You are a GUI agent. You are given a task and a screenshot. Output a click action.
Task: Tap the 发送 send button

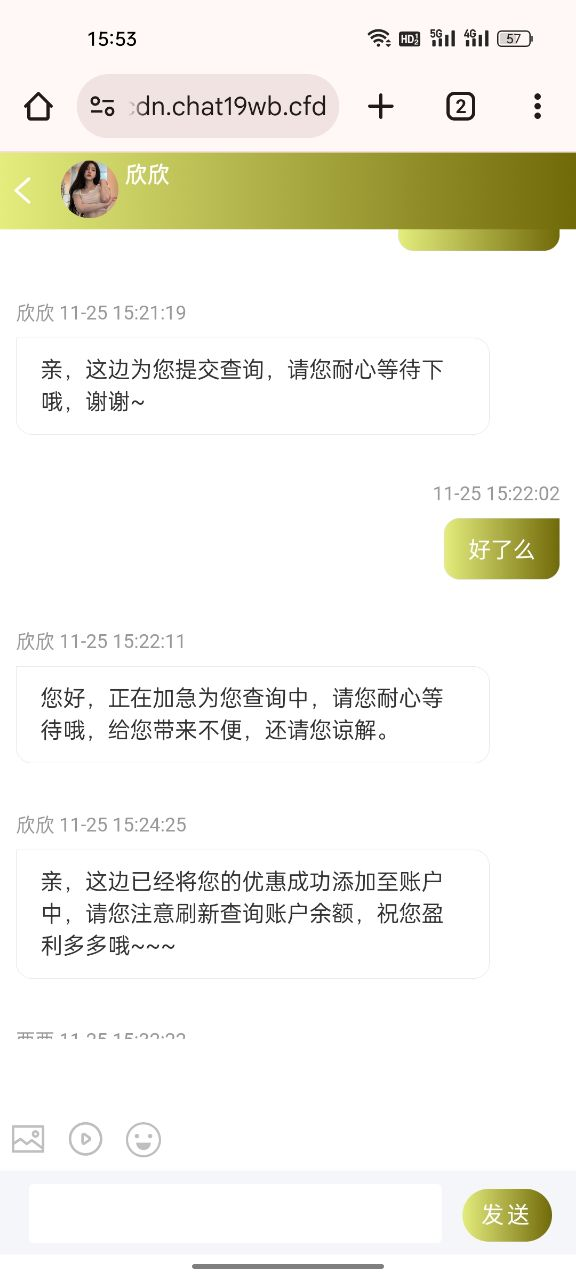(x=507, y=1215)
